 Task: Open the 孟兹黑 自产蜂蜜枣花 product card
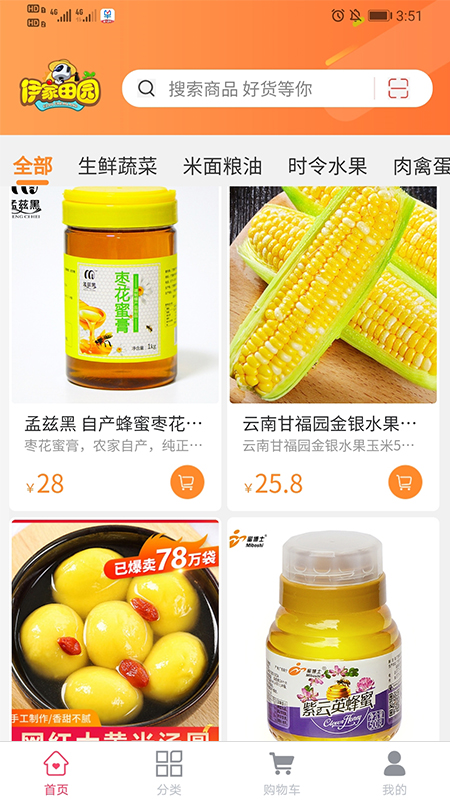[x=115, y=348]
